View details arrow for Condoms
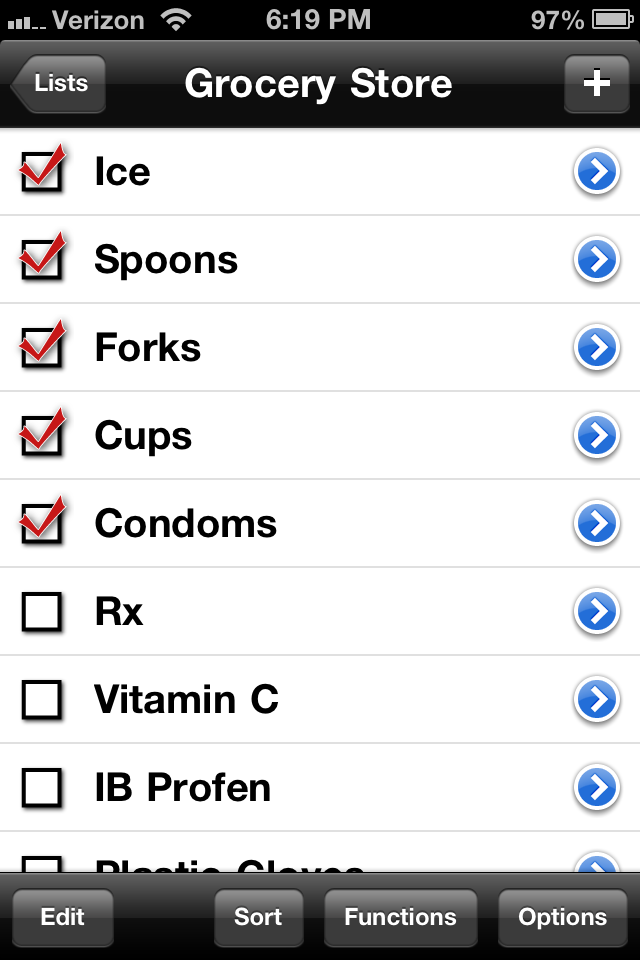The image size is (640, 960). pyautogui.click(x=596, y=524)
